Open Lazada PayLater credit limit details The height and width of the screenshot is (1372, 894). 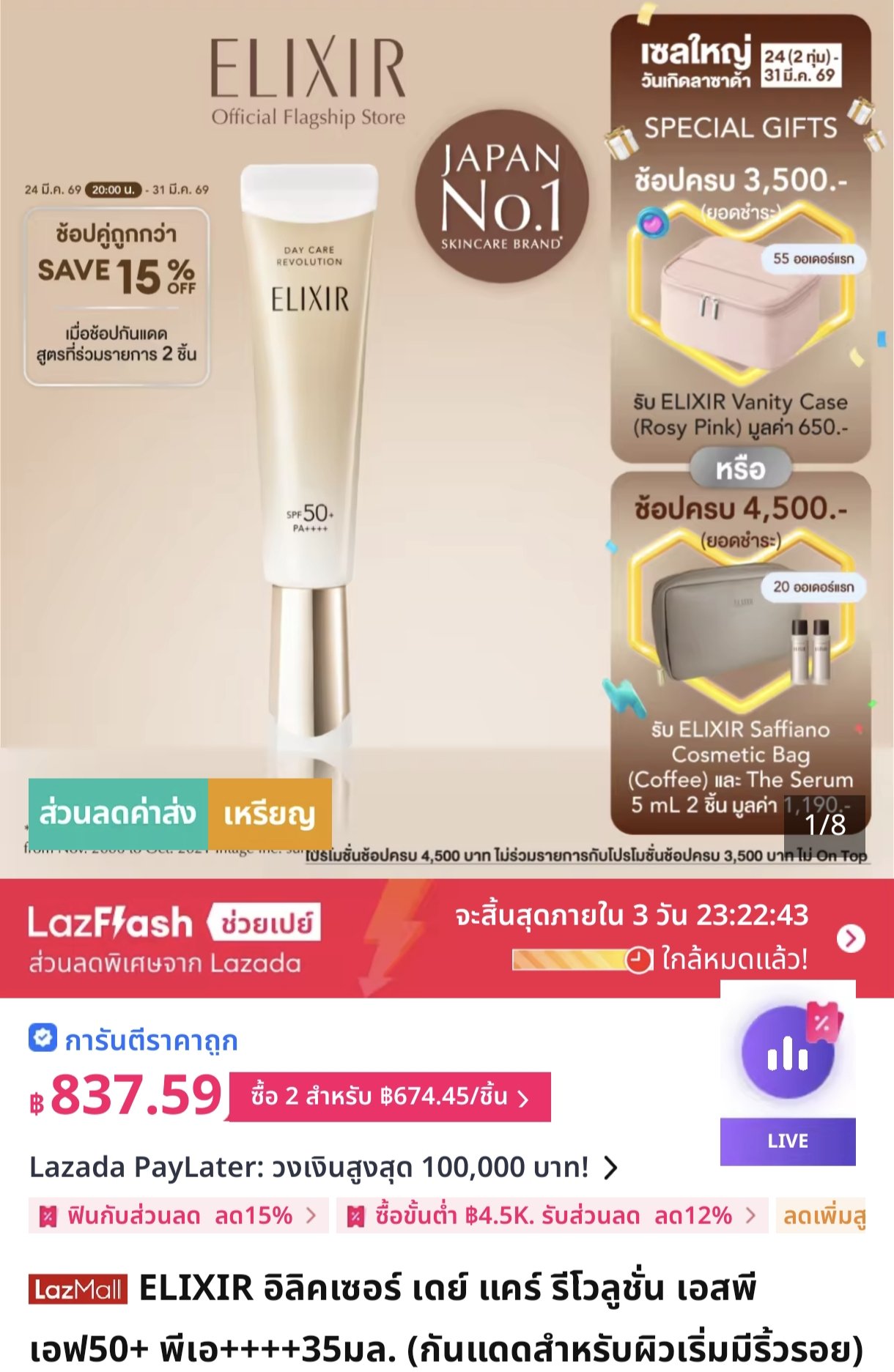(323, 1167)
